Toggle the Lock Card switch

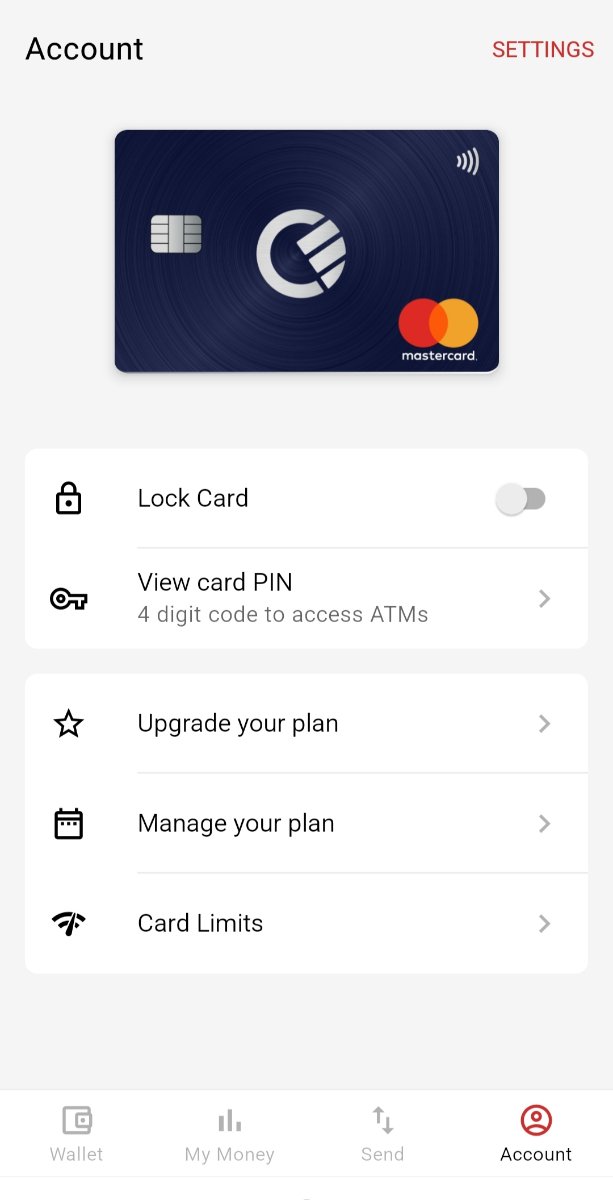(x=521, y=499)
